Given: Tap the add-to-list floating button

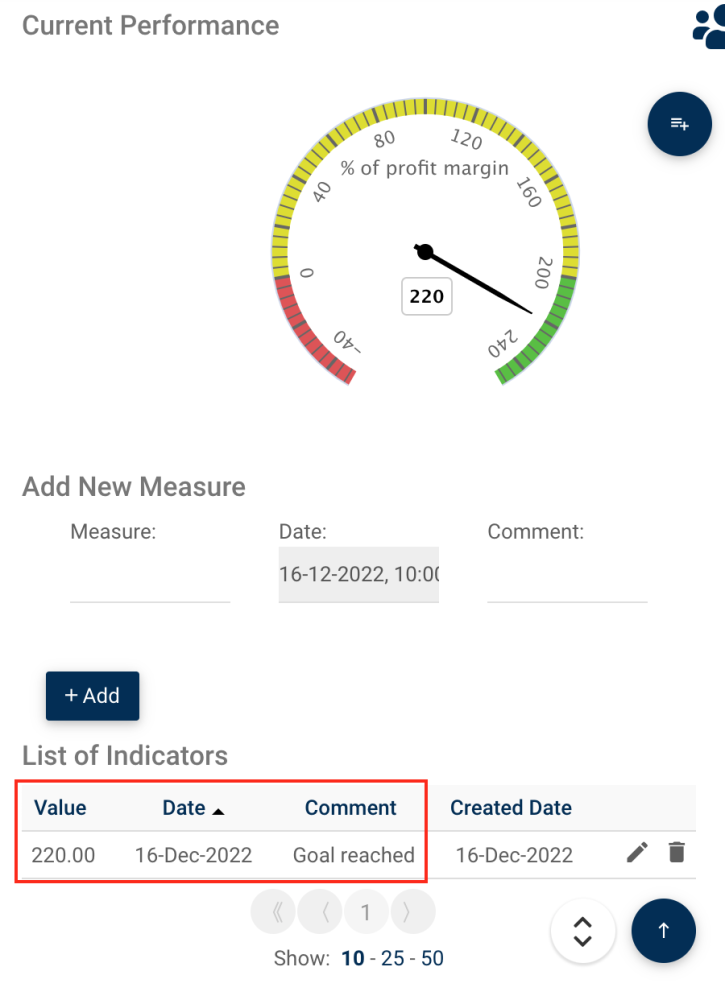Looking at the screenshot, I should click(x=679, y=124).
